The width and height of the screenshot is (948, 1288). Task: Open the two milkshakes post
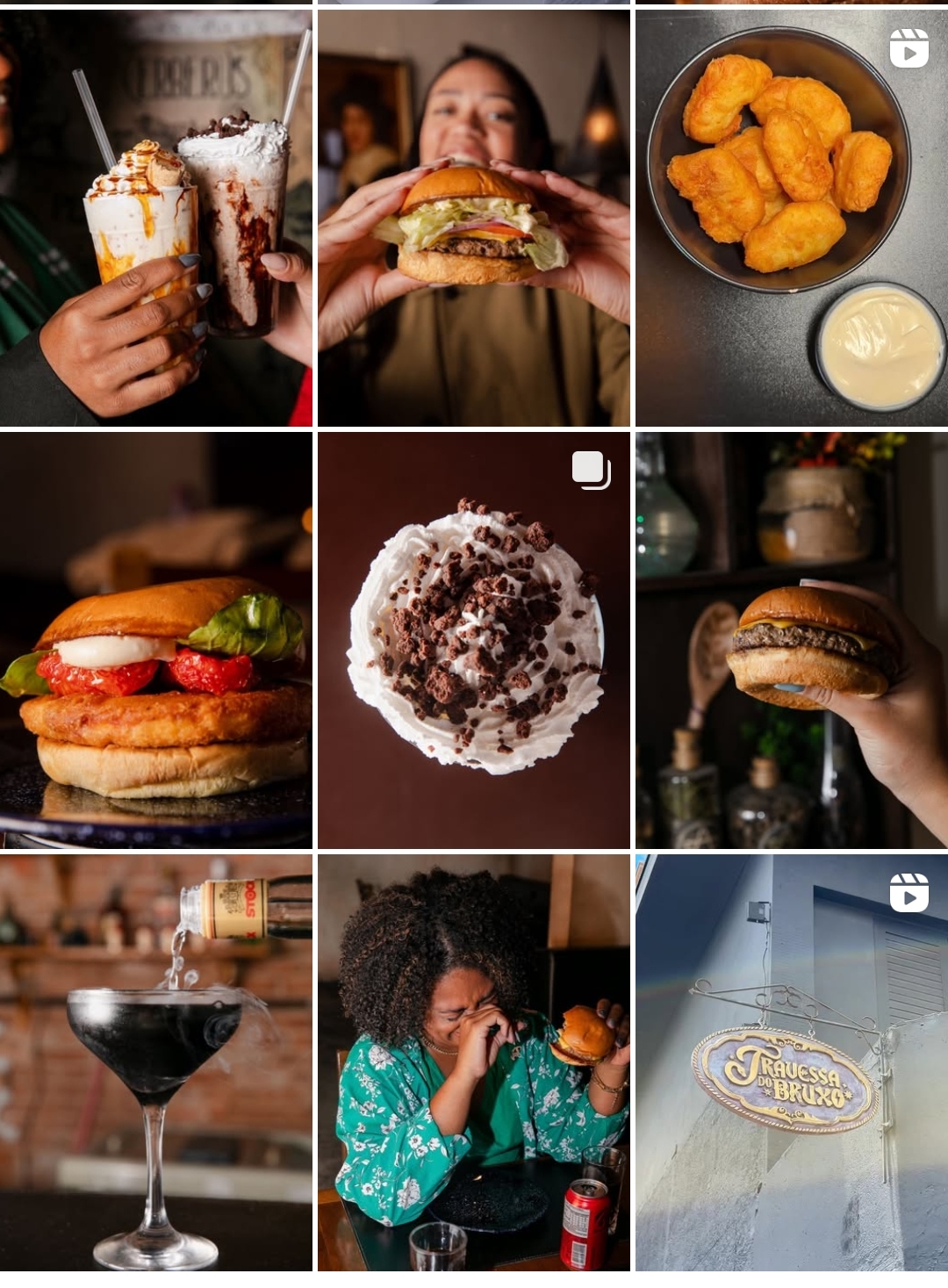156,218
